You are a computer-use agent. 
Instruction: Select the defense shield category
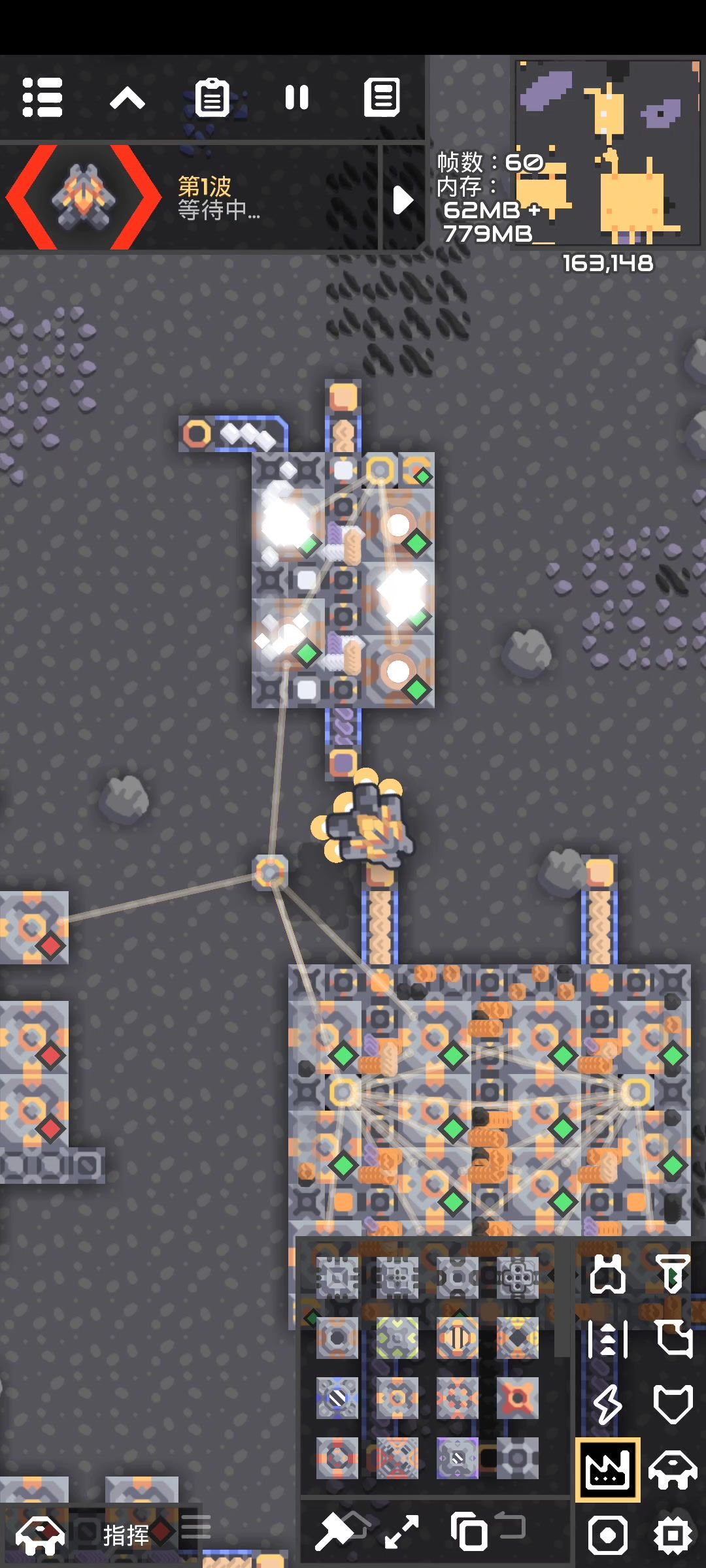coord(673,1405)
